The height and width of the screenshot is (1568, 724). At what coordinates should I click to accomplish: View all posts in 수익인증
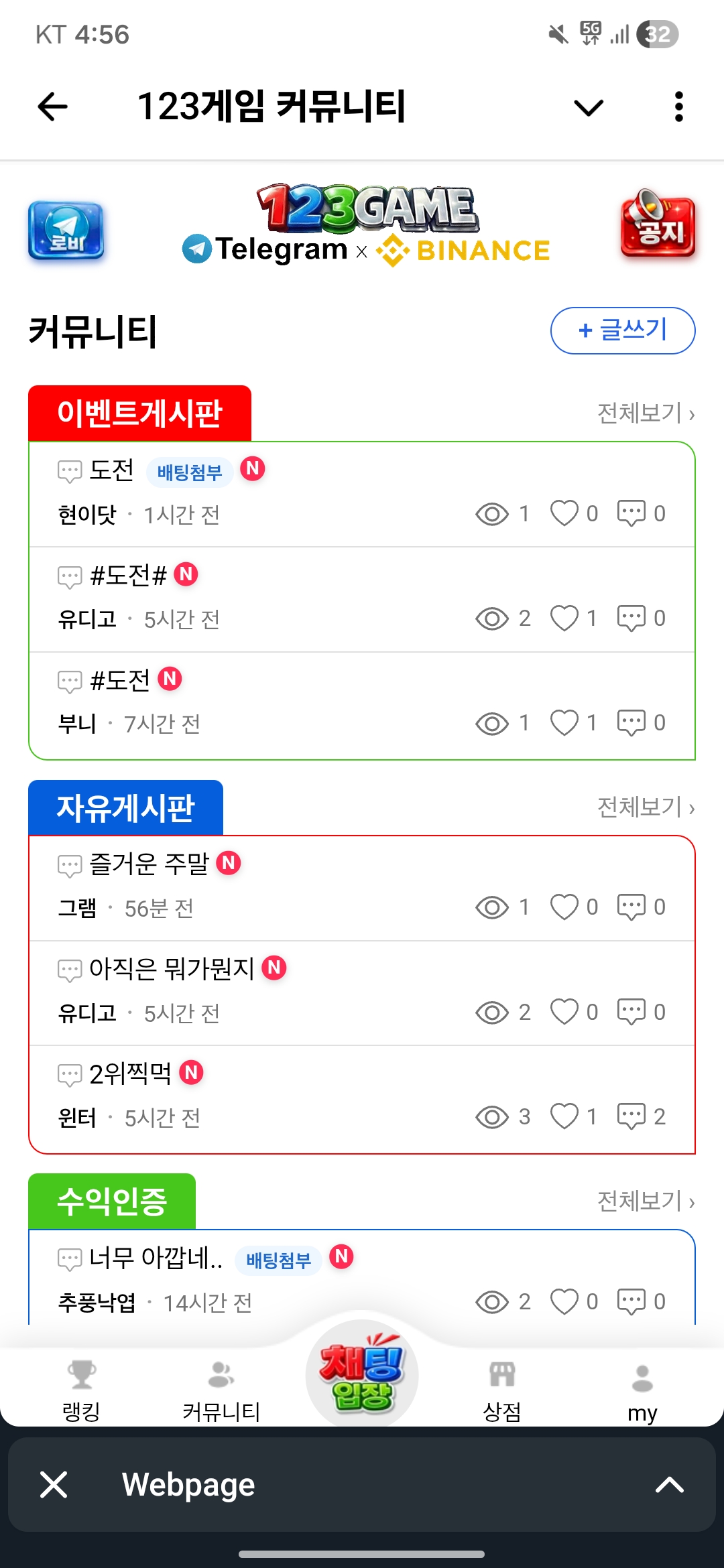point(645,1201)
